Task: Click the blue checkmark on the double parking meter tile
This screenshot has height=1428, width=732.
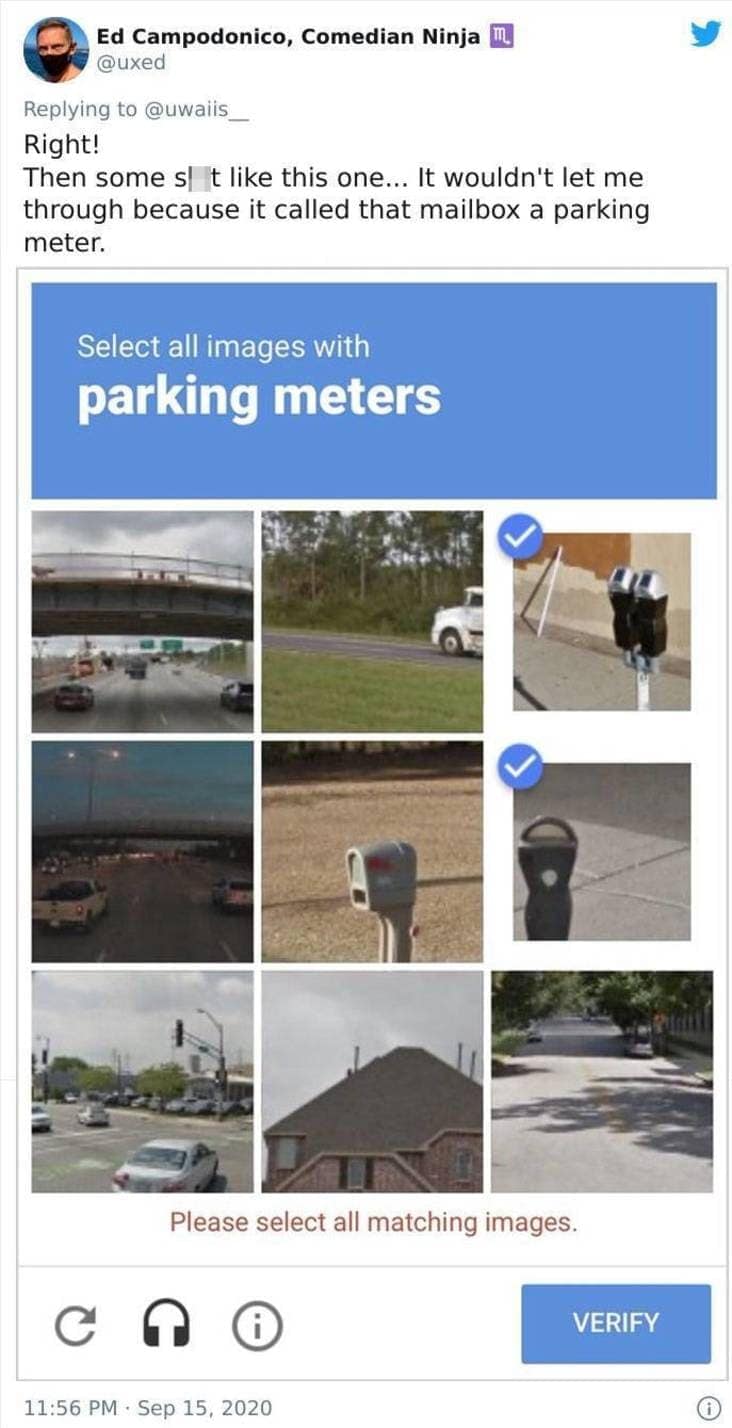Action: (x=517, y=537)
